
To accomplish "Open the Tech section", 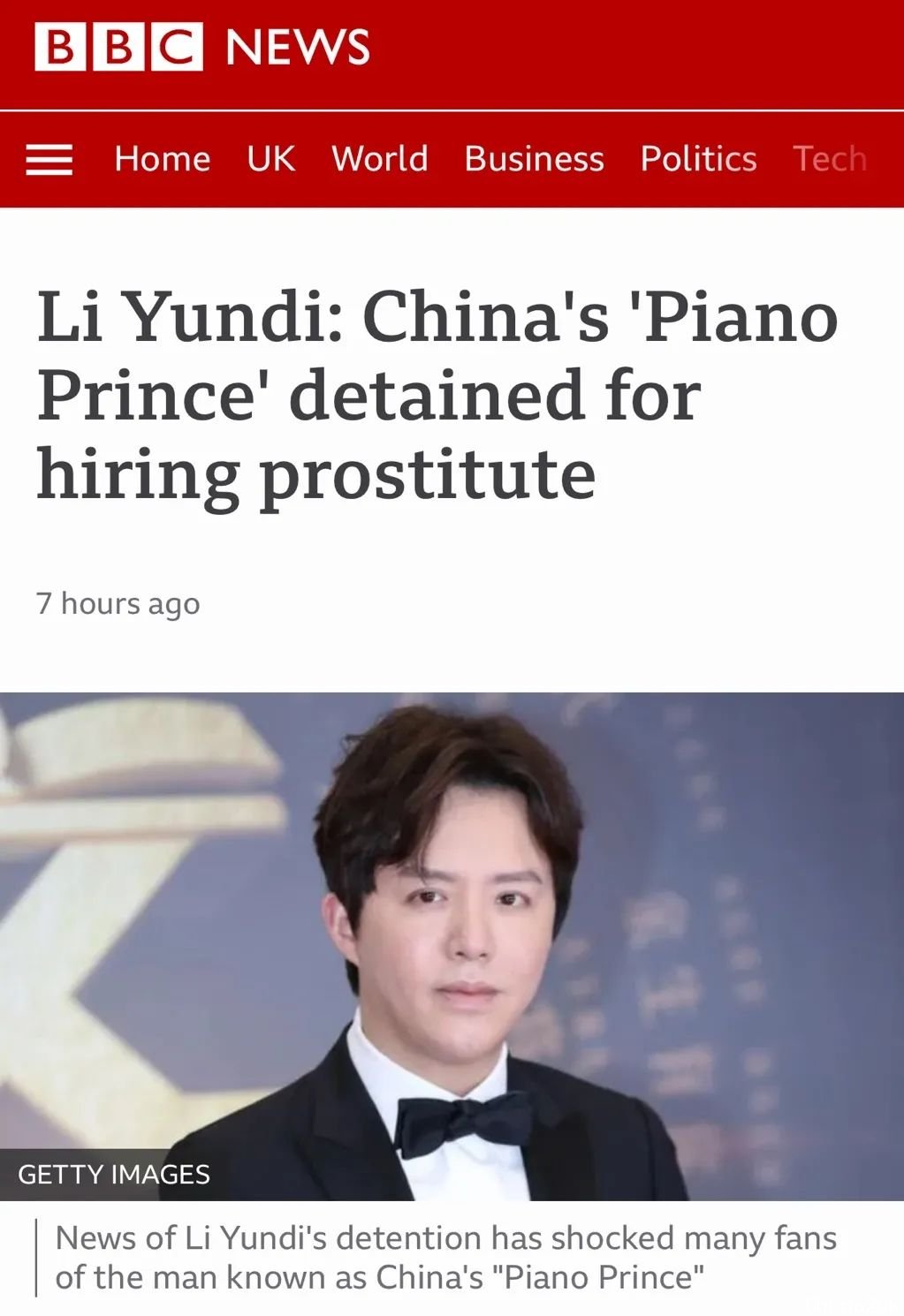I will pyautogui.click(x=829, y=159).
